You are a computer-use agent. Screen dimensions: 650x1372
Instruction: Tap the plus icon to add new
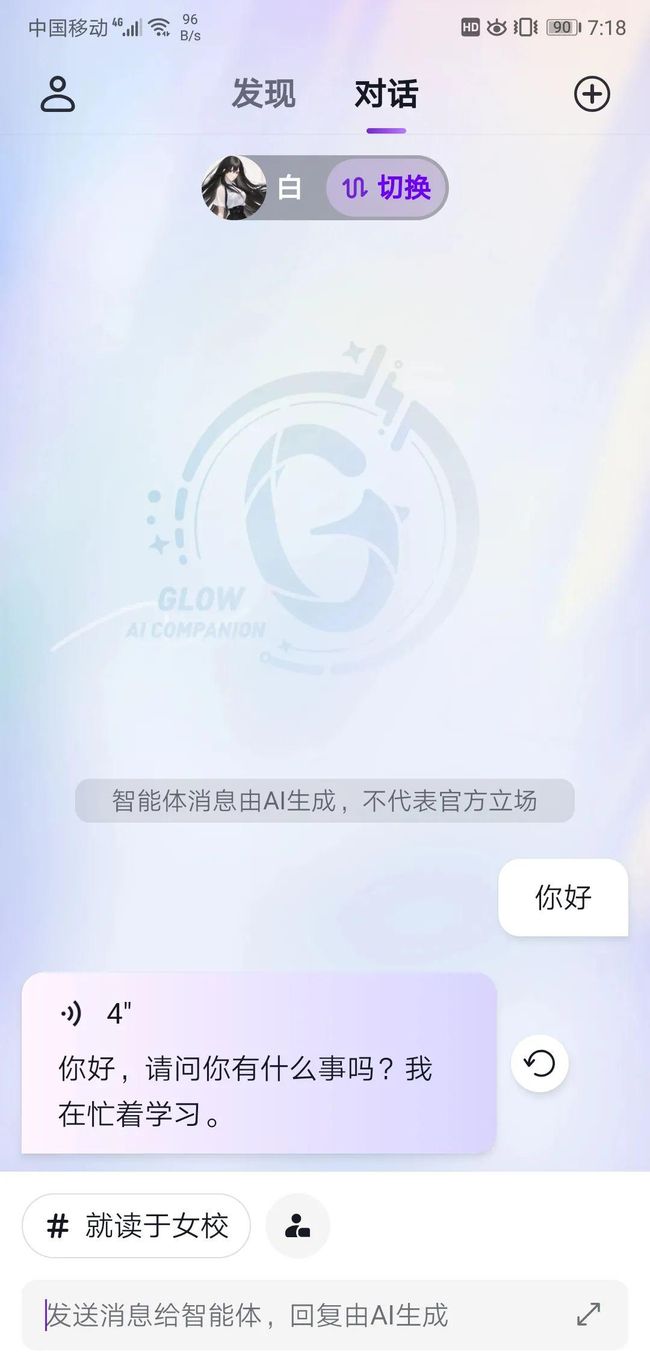point(592,94)
